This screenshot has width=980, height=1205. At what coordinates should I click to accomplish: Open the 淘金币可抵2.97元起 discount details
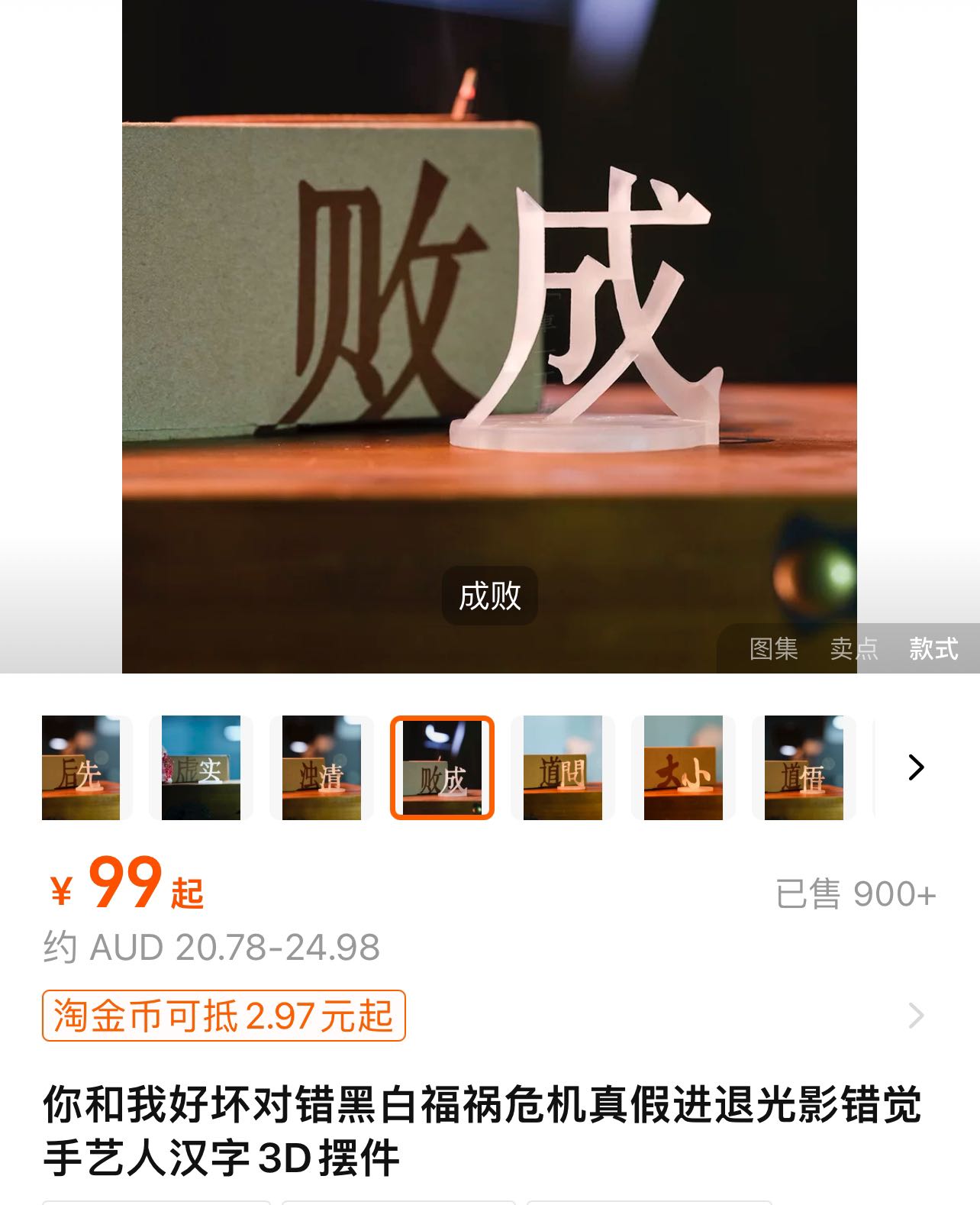pyautogui.click(x=224, y=1016)
